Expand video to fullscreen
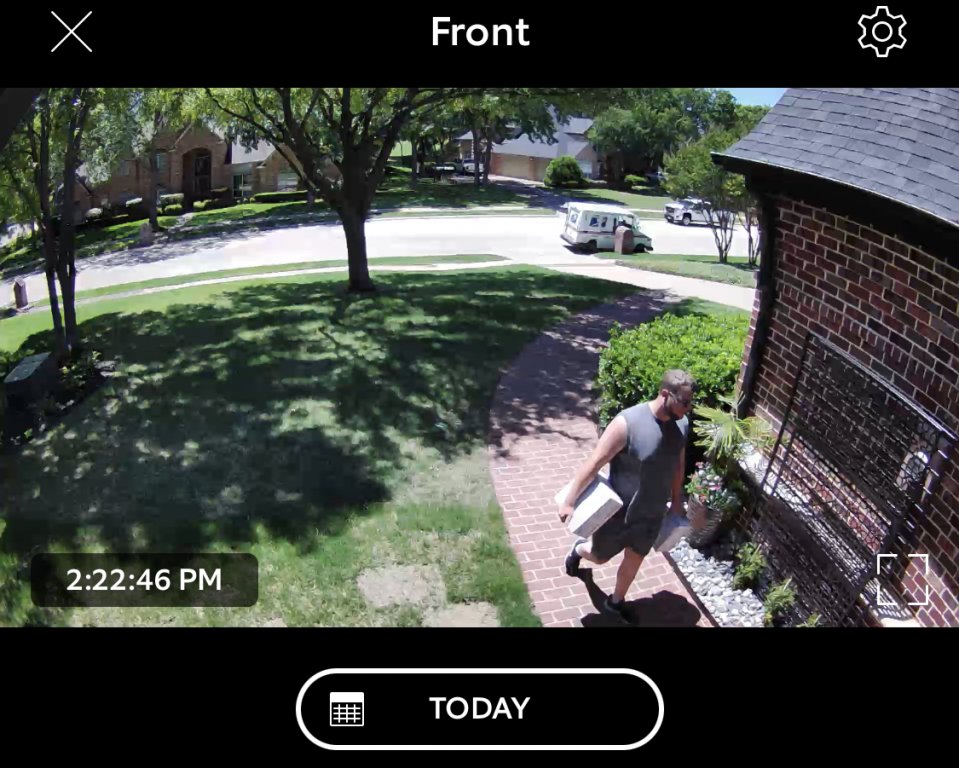The width and height of the screenshot is (959, 768). tap(902, 580)
